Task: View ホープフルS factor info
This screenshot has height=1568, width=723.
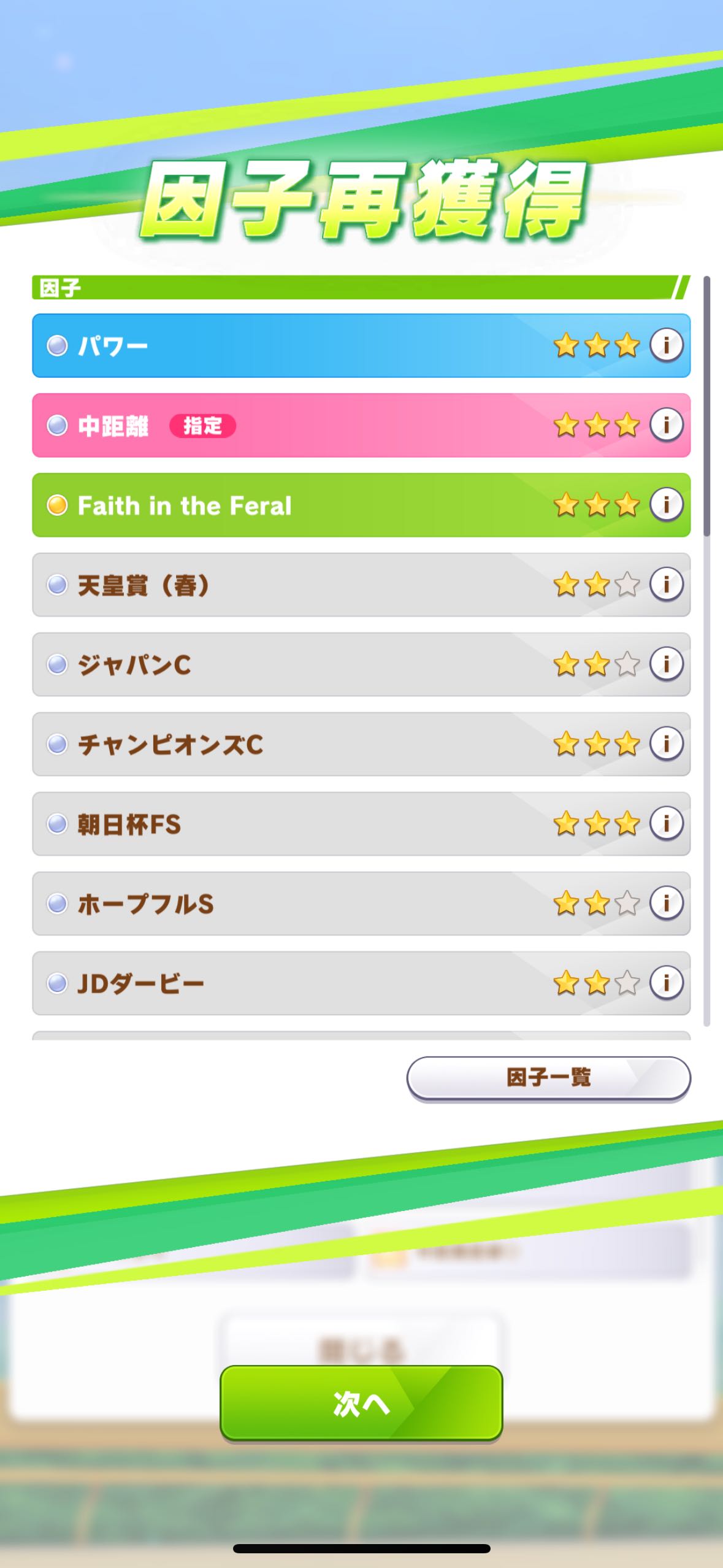Action: [666, 903]
